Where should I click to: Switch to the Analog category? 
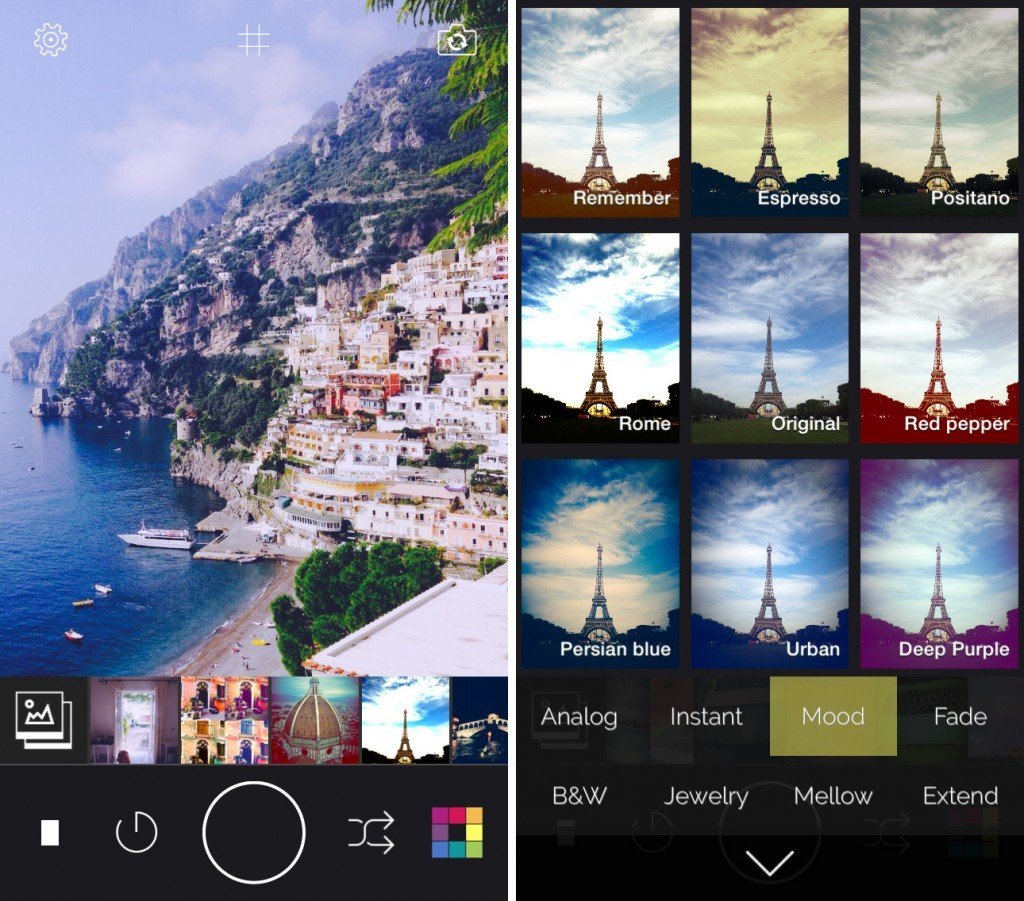coord(579,716)
